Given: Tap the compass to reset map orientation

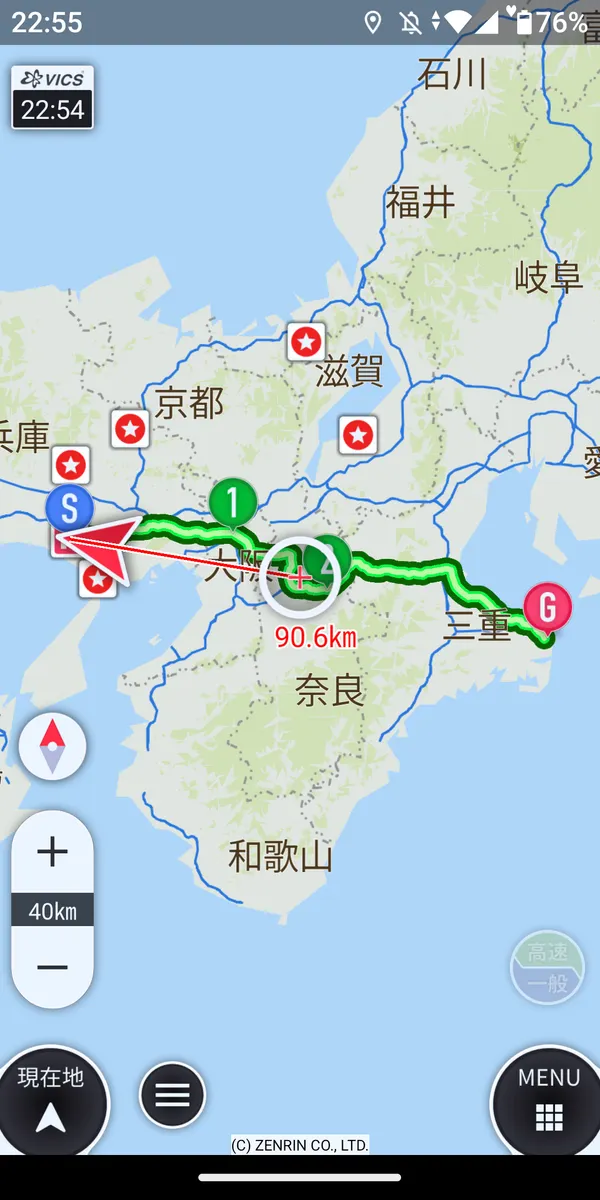Looking at the screenshot, I should coord(52,747).
